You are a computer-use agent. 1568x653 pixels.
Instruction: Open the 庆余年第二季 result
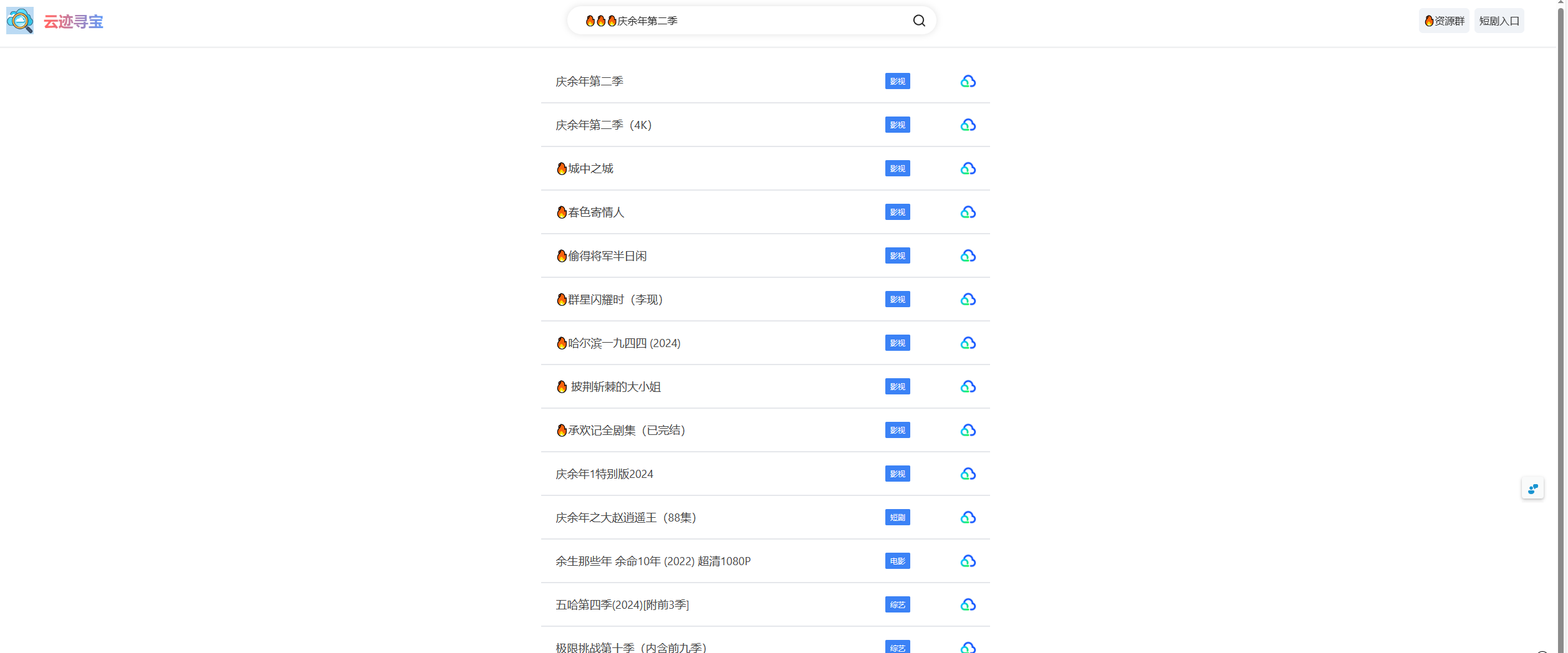[589, 82]
